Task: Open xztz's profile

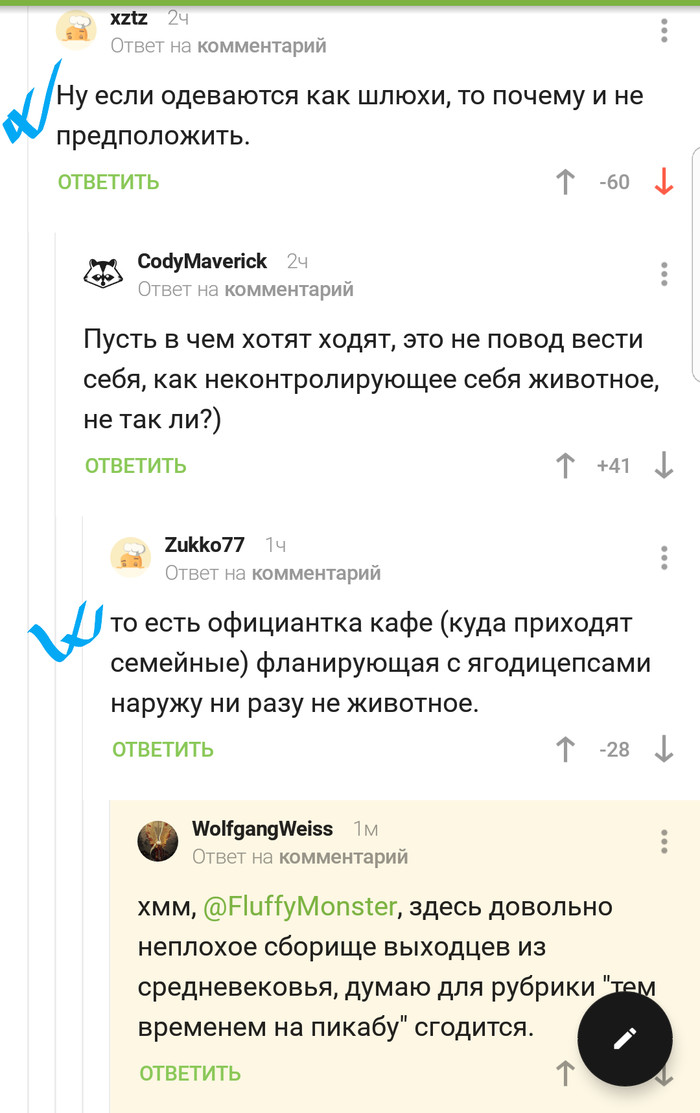Action: [x=128, y=18]
